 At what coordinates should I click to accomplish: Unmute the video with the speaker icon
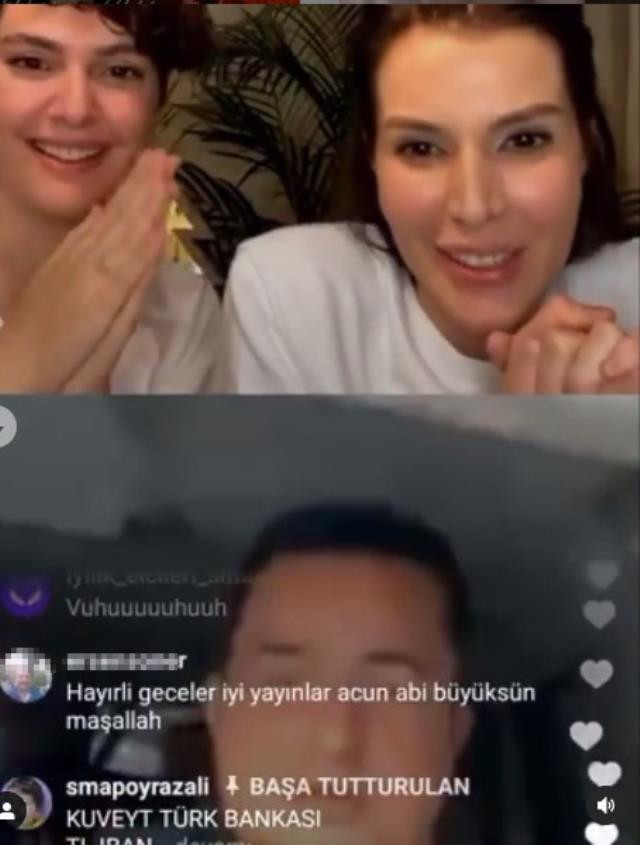(605, 805)
